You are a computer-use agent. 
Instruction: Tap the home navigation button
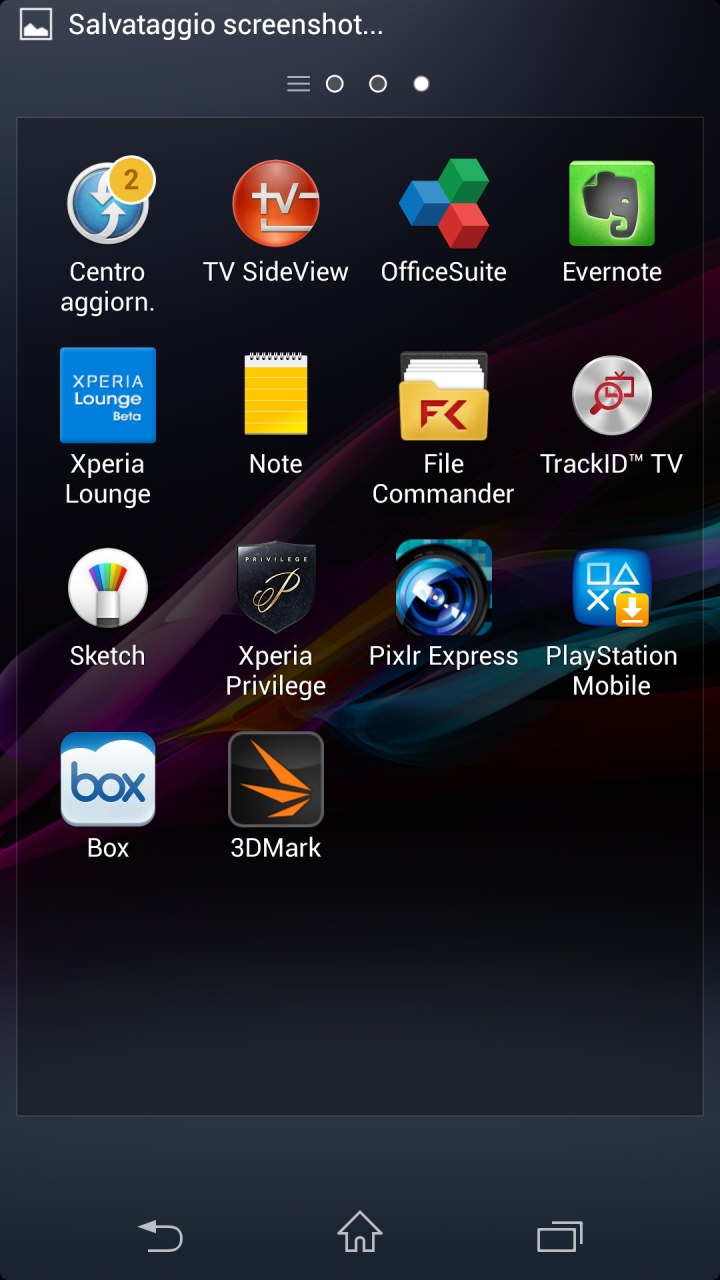(360, 1231)
